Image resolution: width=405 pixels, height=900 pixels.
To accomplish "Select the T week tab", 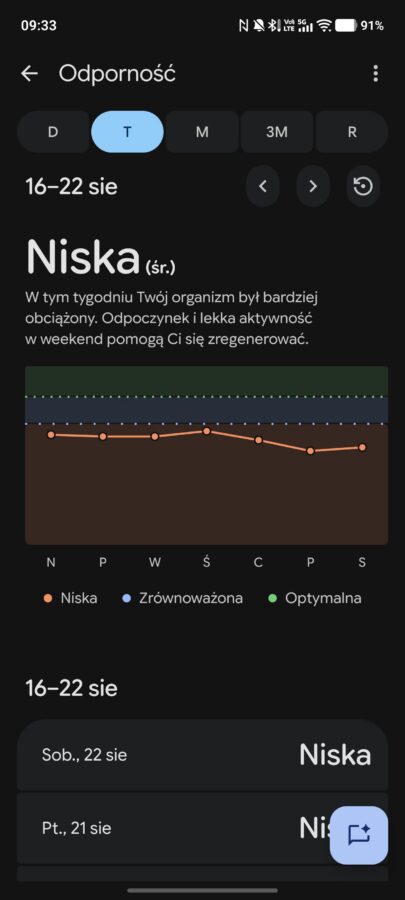I will [127, 131].
